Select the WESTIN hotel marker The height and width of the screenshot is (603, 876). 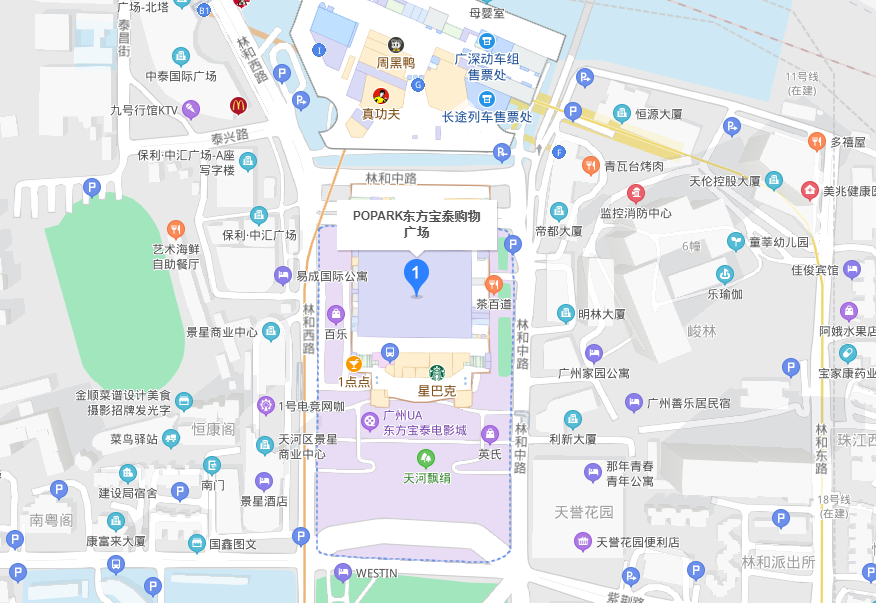pyautogui.click(x=343, y=572)
